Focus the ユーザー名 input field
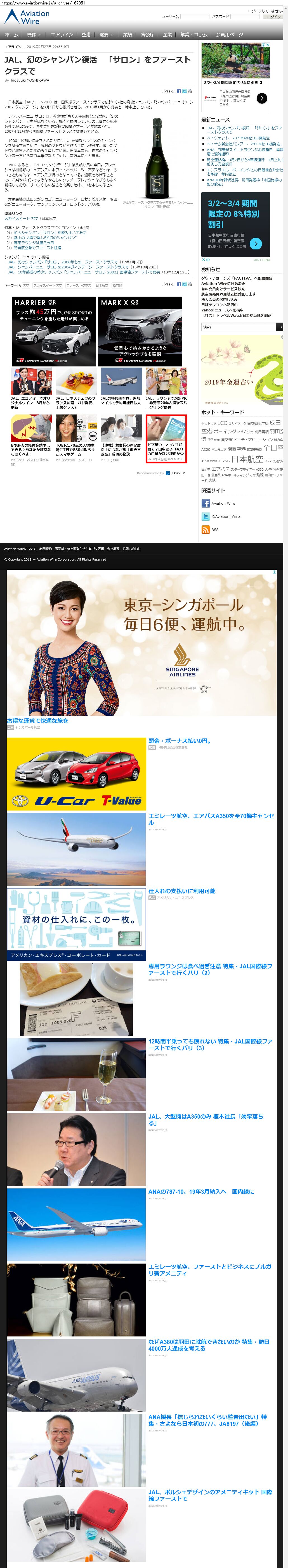The height and width of the screenshot is (1568, 288). click(194, 16)
